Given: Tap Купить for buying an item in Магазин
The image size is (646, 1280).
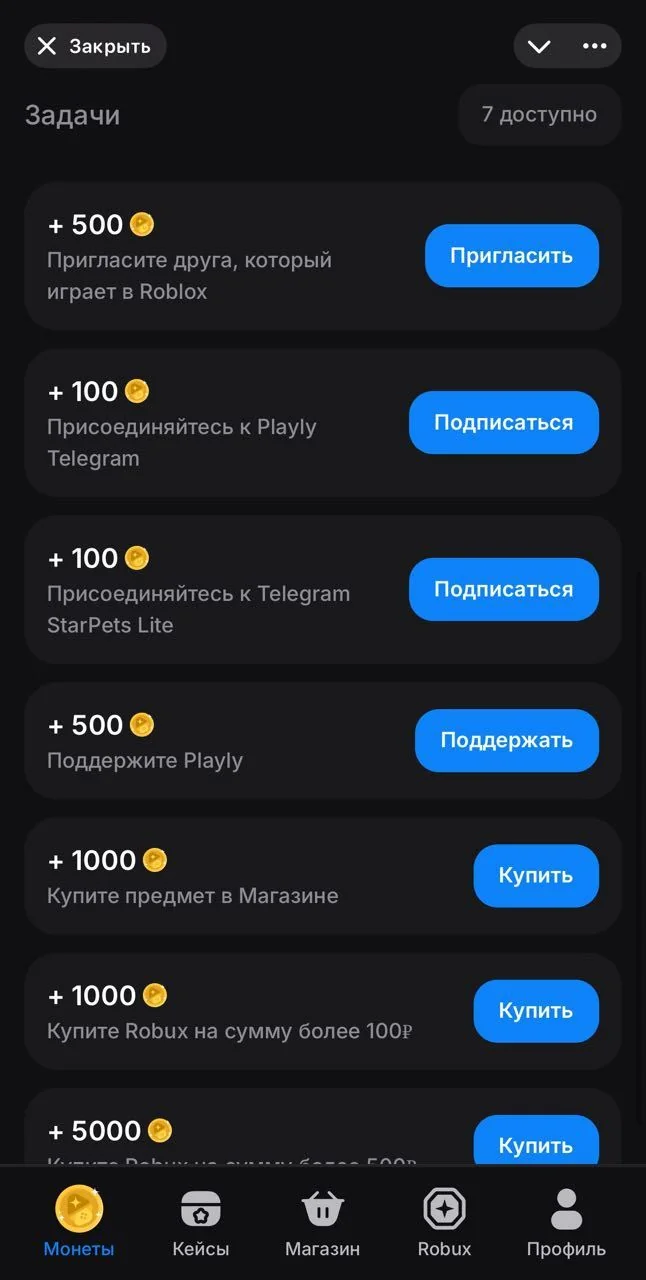Looking at the screenshot, I should [x=536, y=876].
